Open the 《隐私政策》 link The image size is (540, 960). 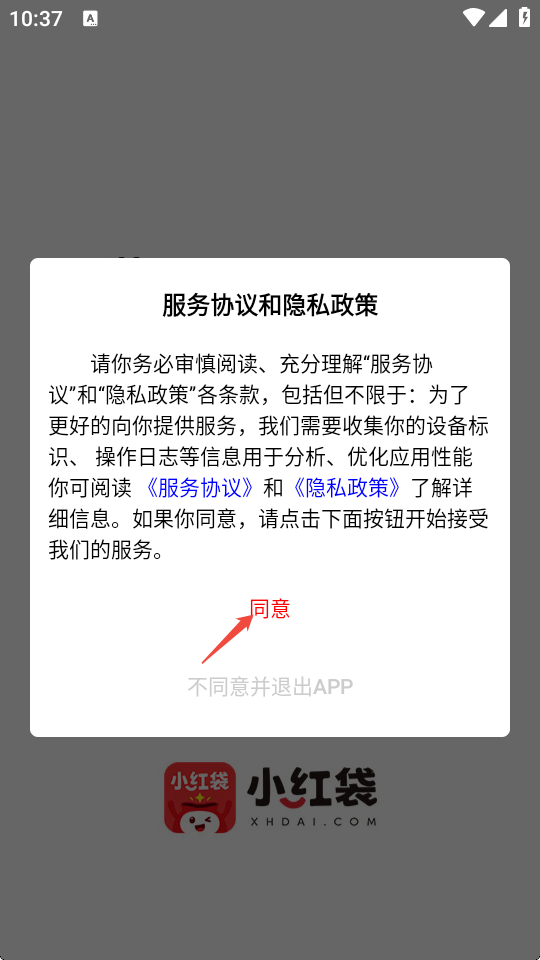[348, 488]
